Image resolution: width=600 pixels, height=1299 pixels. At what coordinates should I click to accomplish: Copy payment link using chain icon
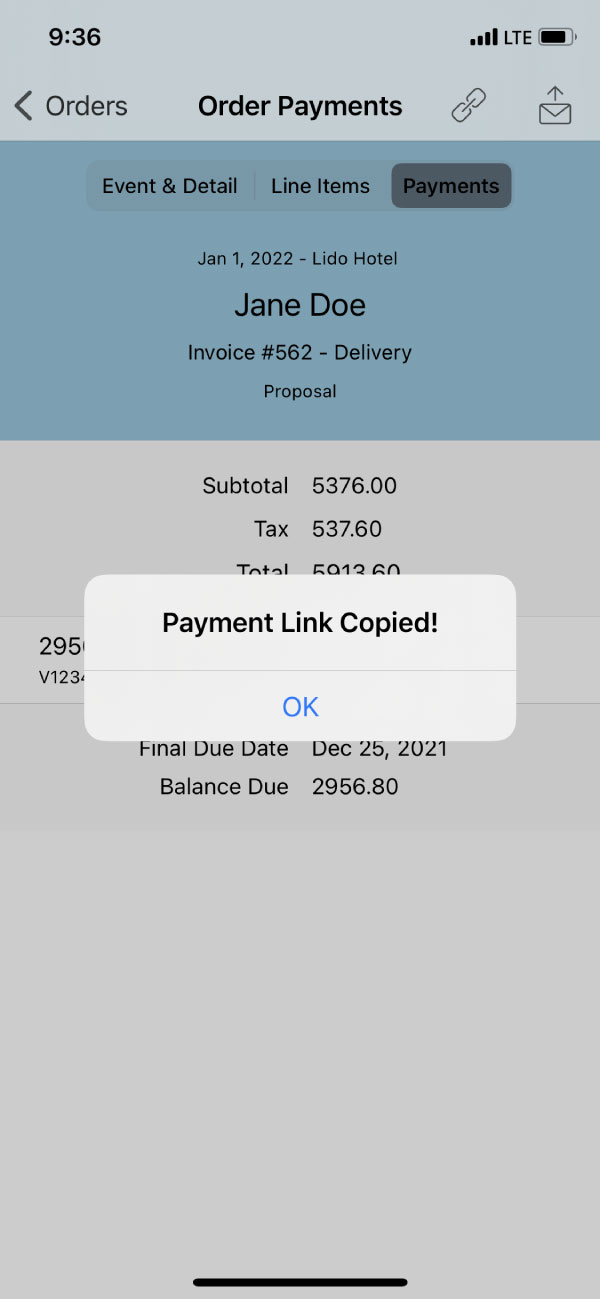point(468,105)
